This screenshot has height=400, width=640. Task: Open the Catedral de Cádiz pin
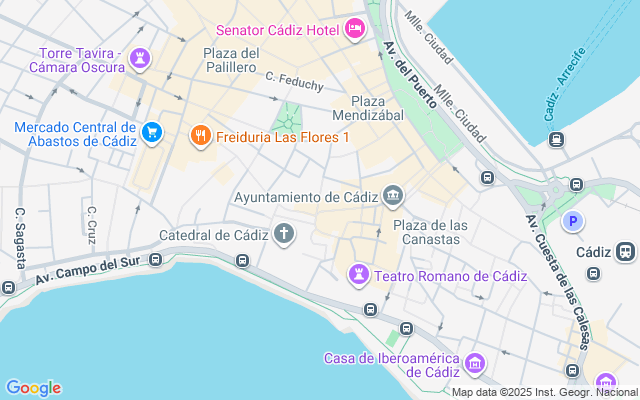click(x=285, y=235)
